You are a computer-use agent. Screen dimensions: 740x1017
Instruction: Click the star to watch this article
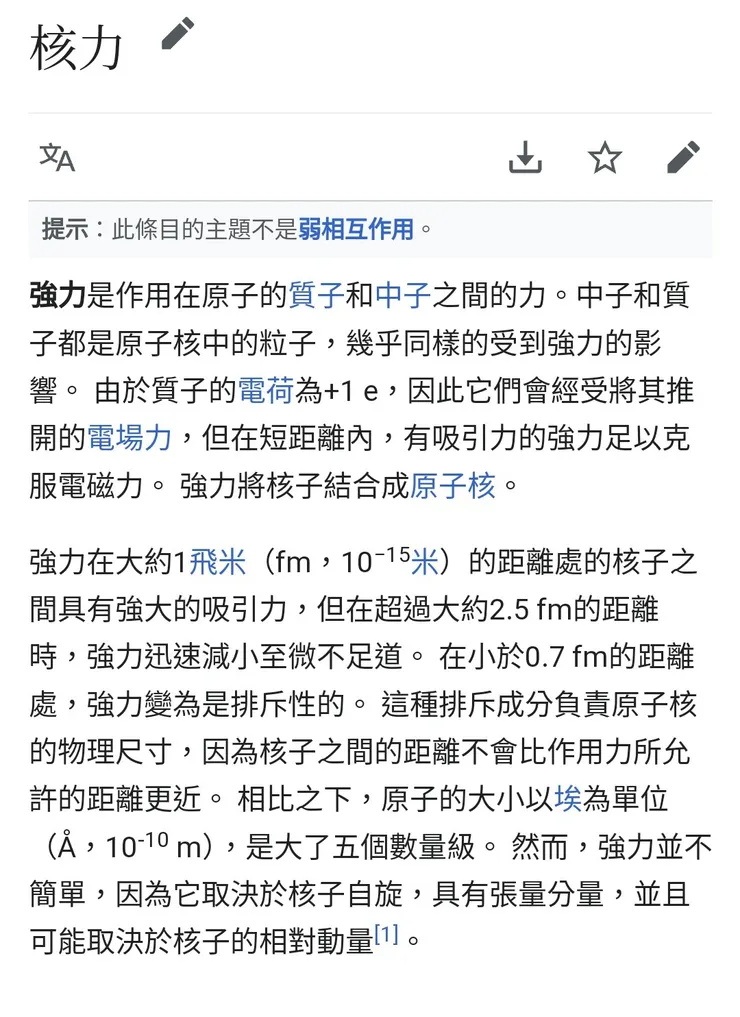[x=605, y=158]
